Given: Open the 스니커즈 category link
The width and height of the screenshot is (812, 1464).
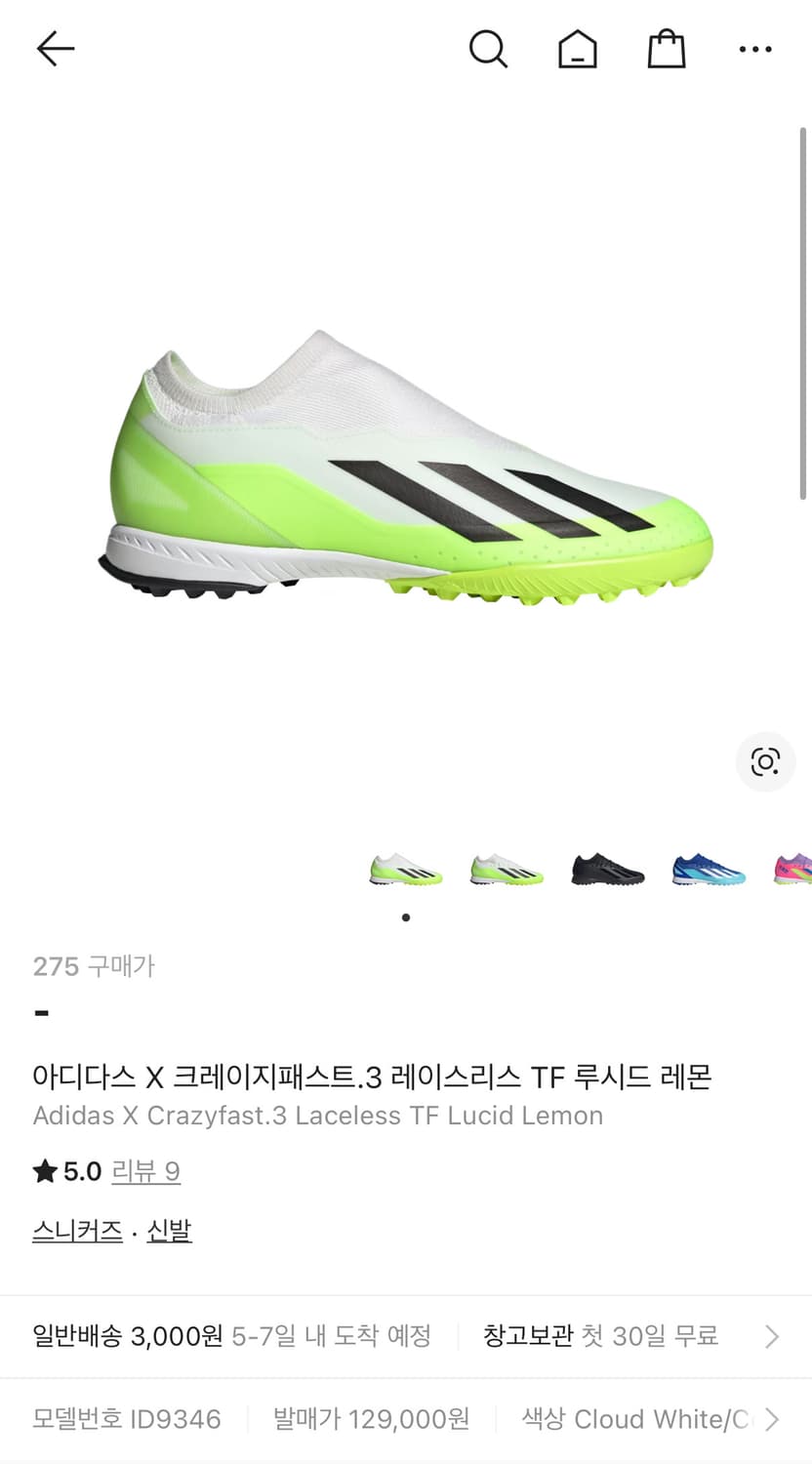Looking at the screenshot, I should (x=77, y=1230).
